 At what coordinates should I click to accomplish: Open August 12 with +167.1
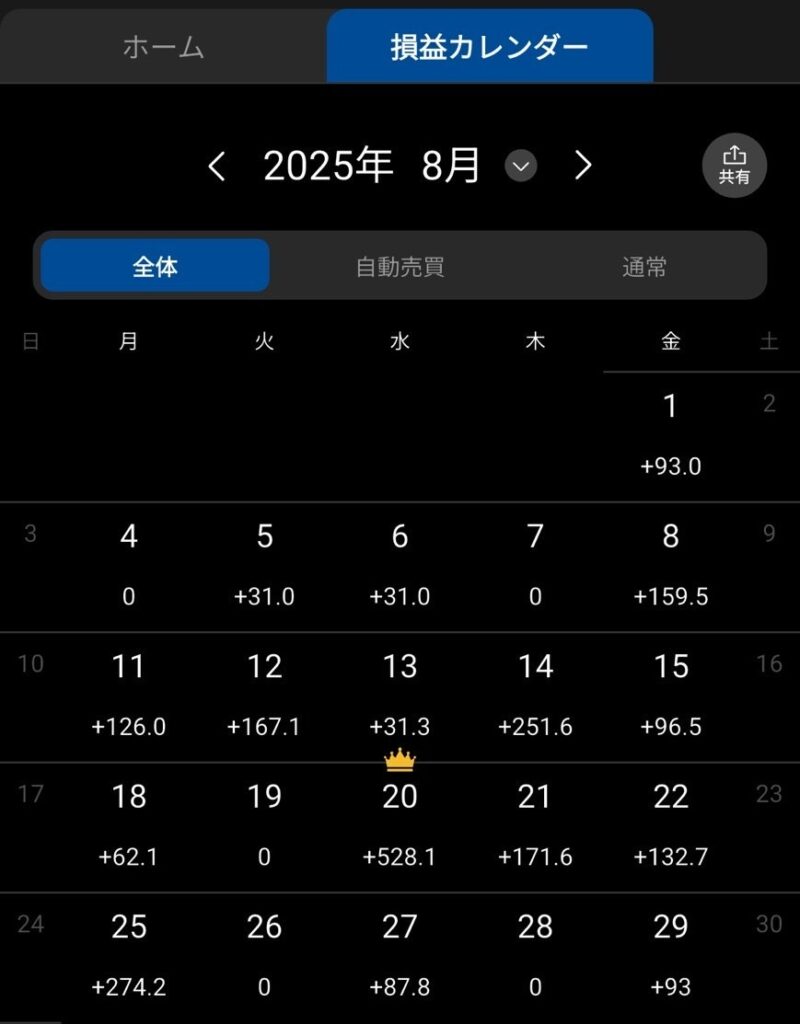coord(264,696)
